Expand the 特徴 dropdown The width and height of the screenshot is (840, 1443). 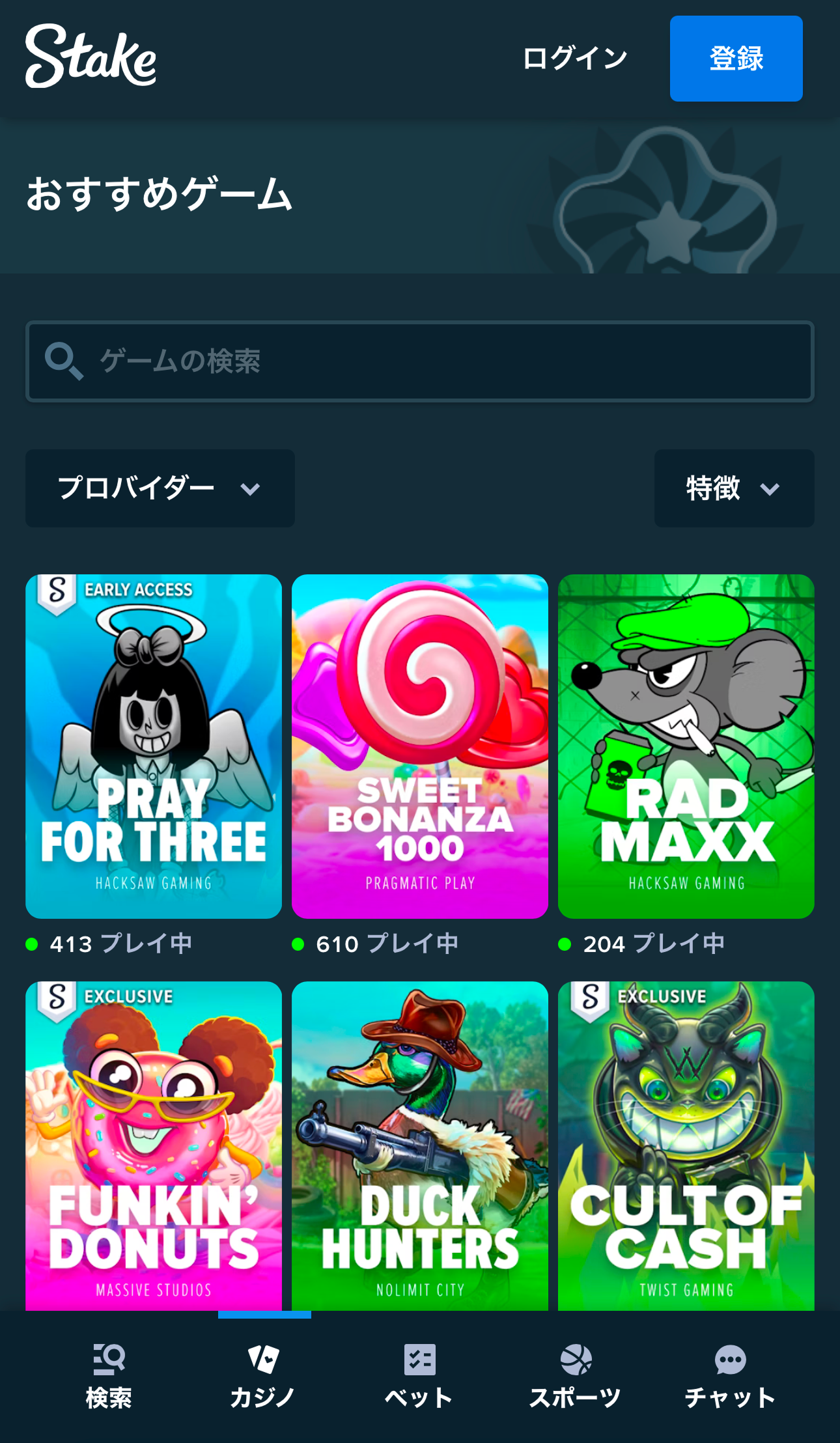[734, 488]
